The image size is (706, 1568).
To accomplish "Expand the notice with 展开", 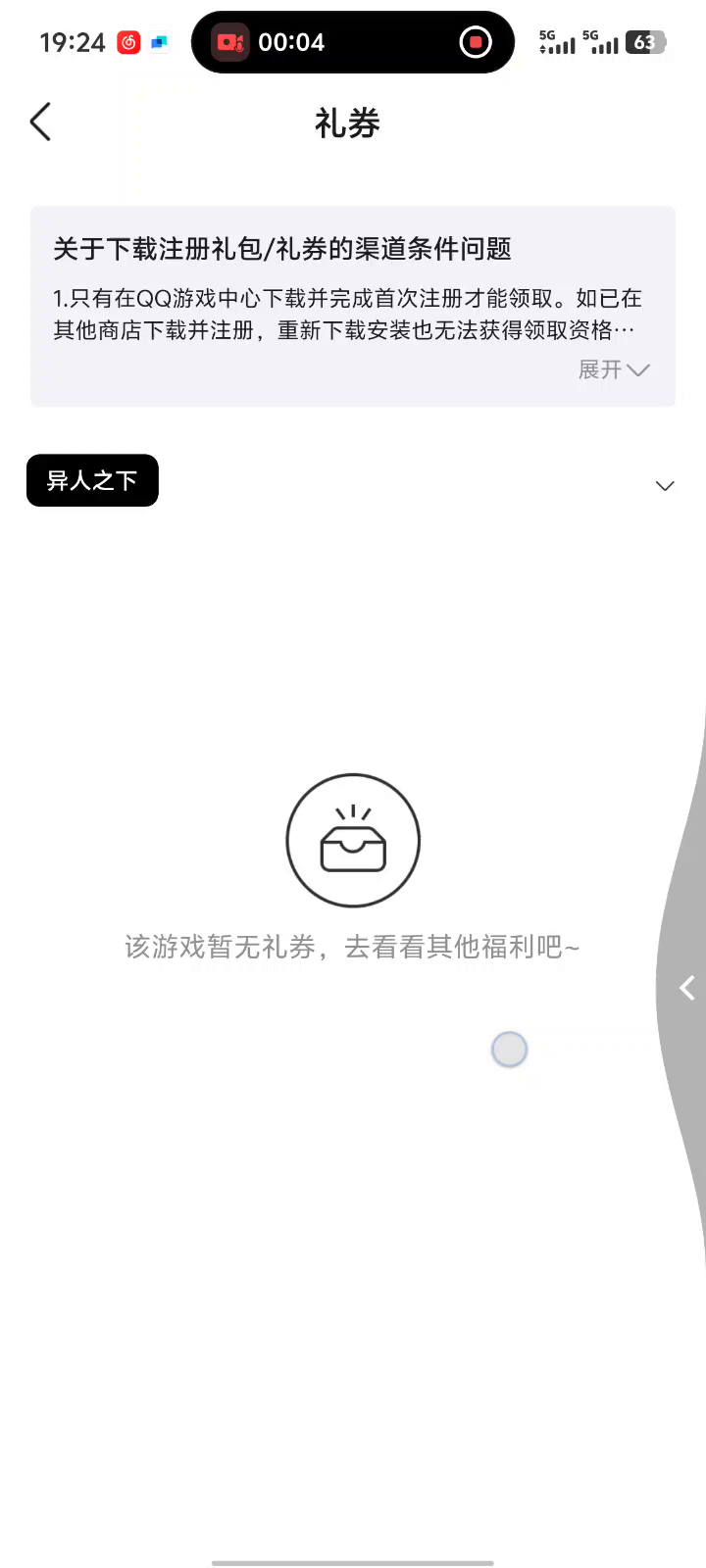I will click(614, 369).
